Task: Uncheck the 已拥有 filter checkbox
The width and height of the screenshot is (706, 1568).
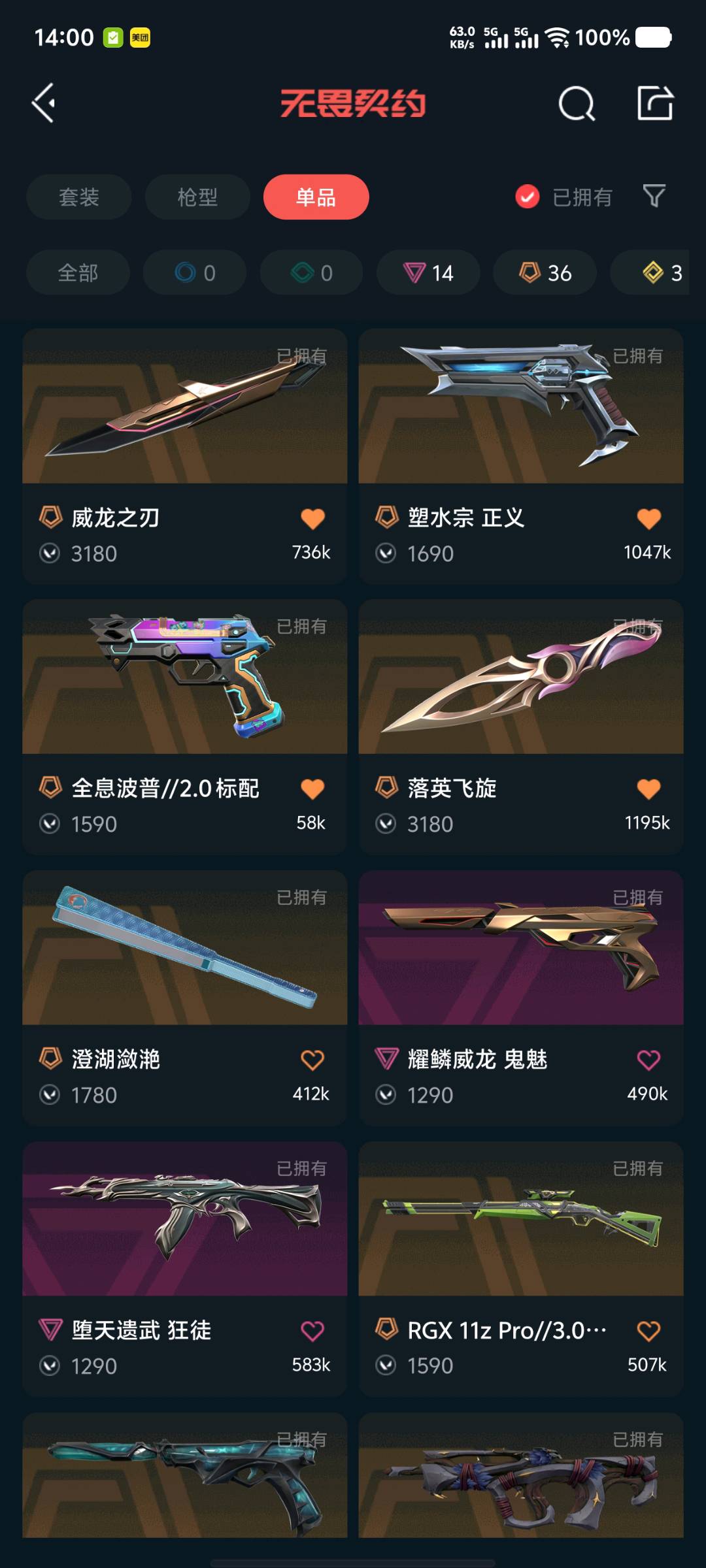Action: [x=527, y=197]
